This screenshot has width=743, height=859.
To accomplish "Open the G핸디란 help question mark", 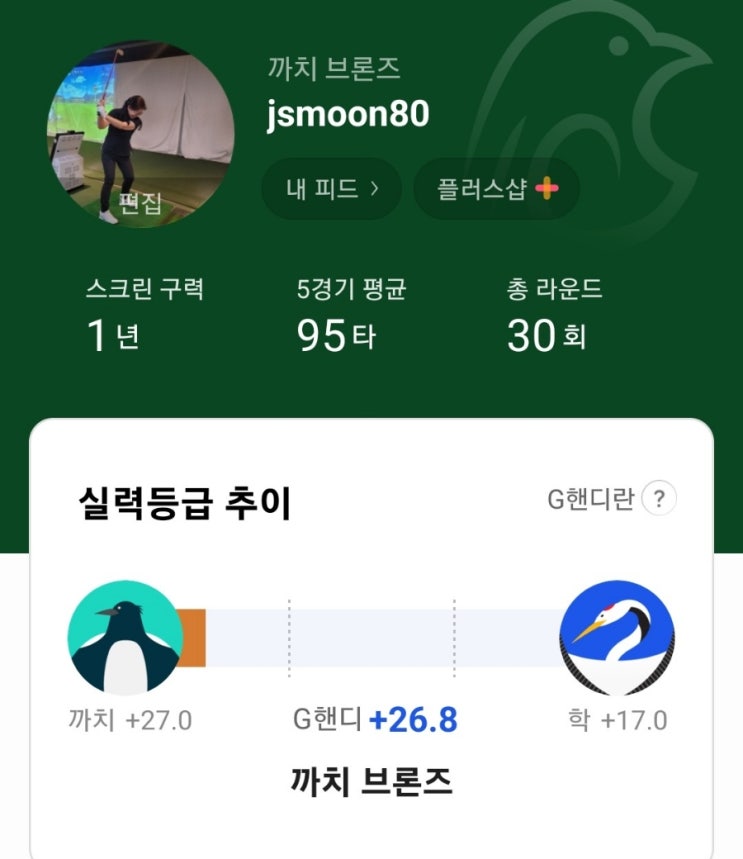I will pos(658,499).
